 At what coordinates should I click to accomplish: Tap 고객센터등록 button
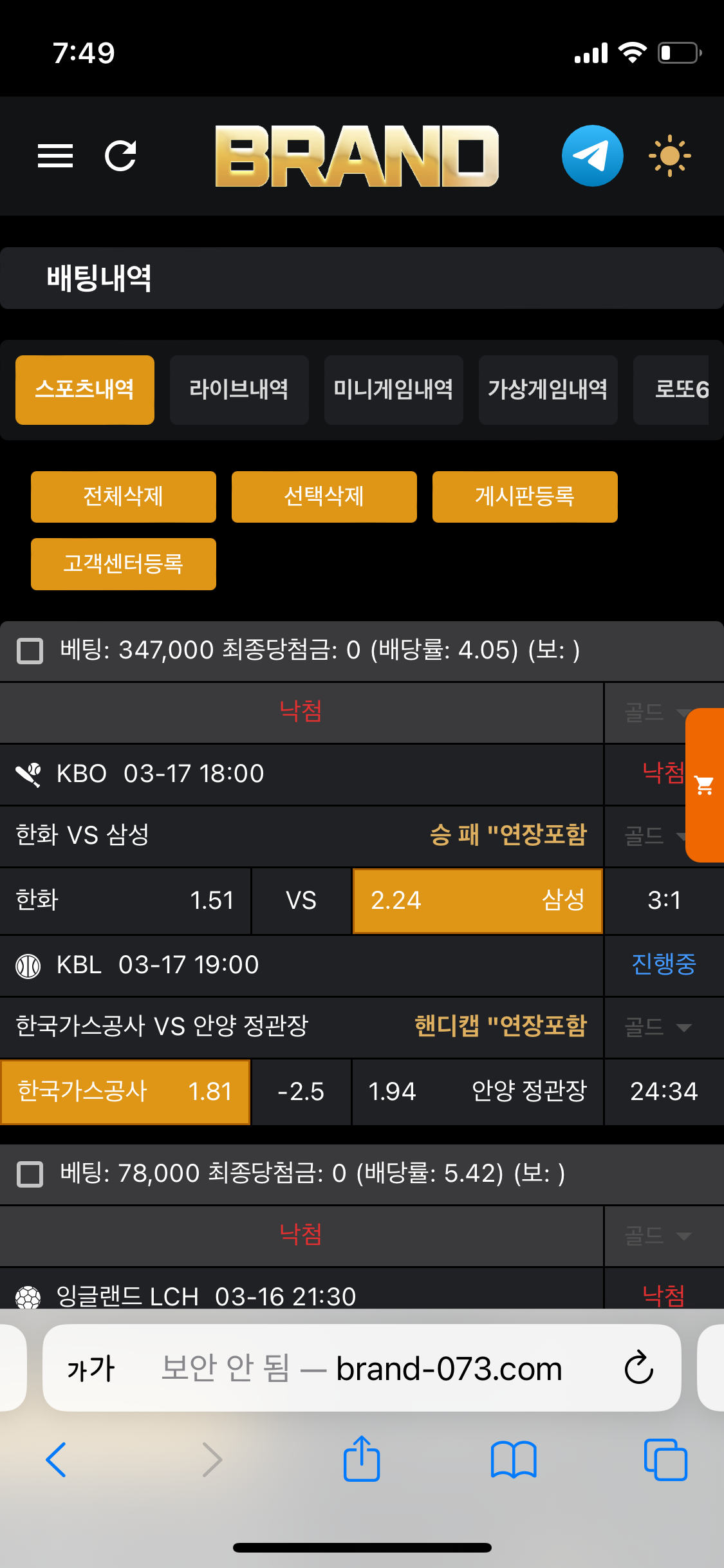click(123, 564)
